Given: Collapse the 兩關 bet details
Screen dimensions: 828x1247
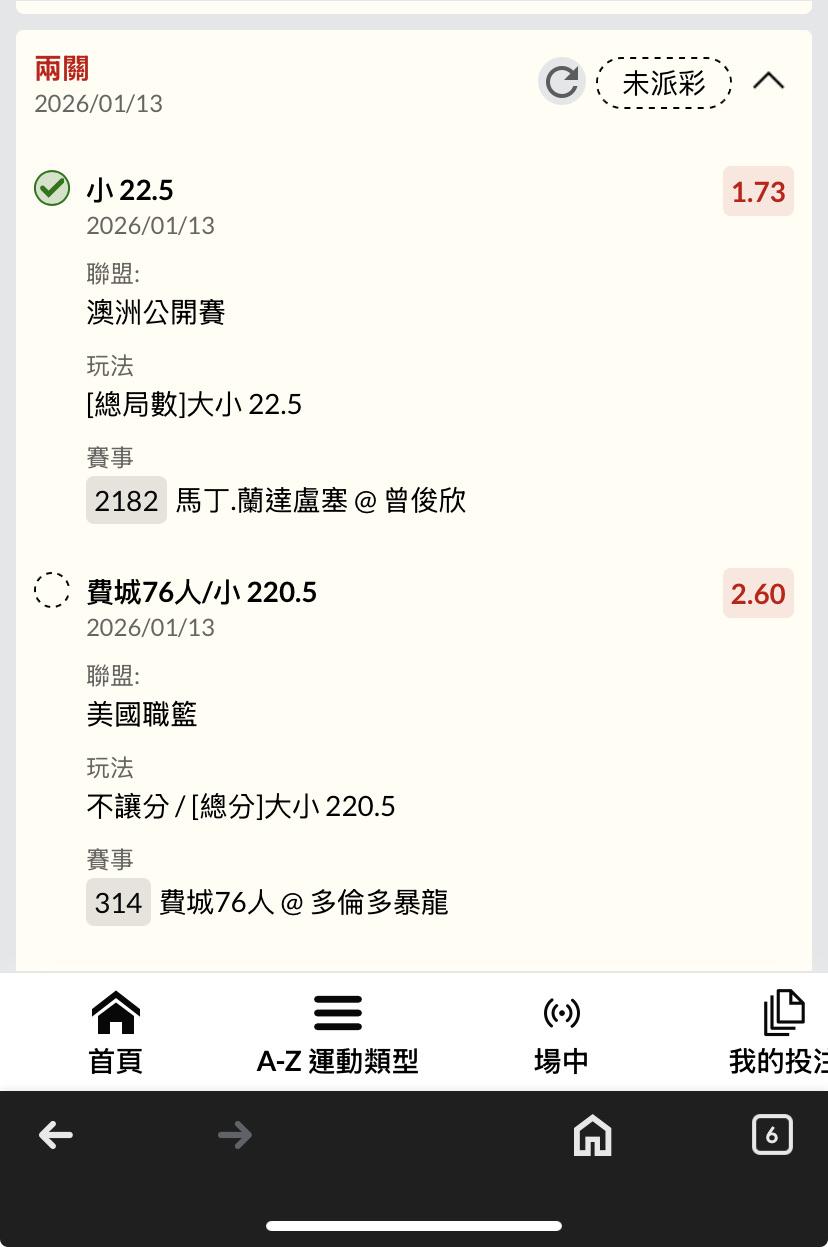Looking at the screenshot, I should 768,82.
